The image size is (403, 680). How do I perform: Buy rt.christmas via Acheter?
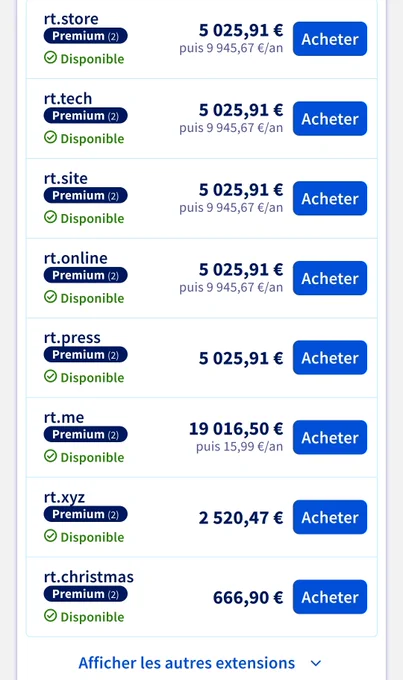pos(330,597)
